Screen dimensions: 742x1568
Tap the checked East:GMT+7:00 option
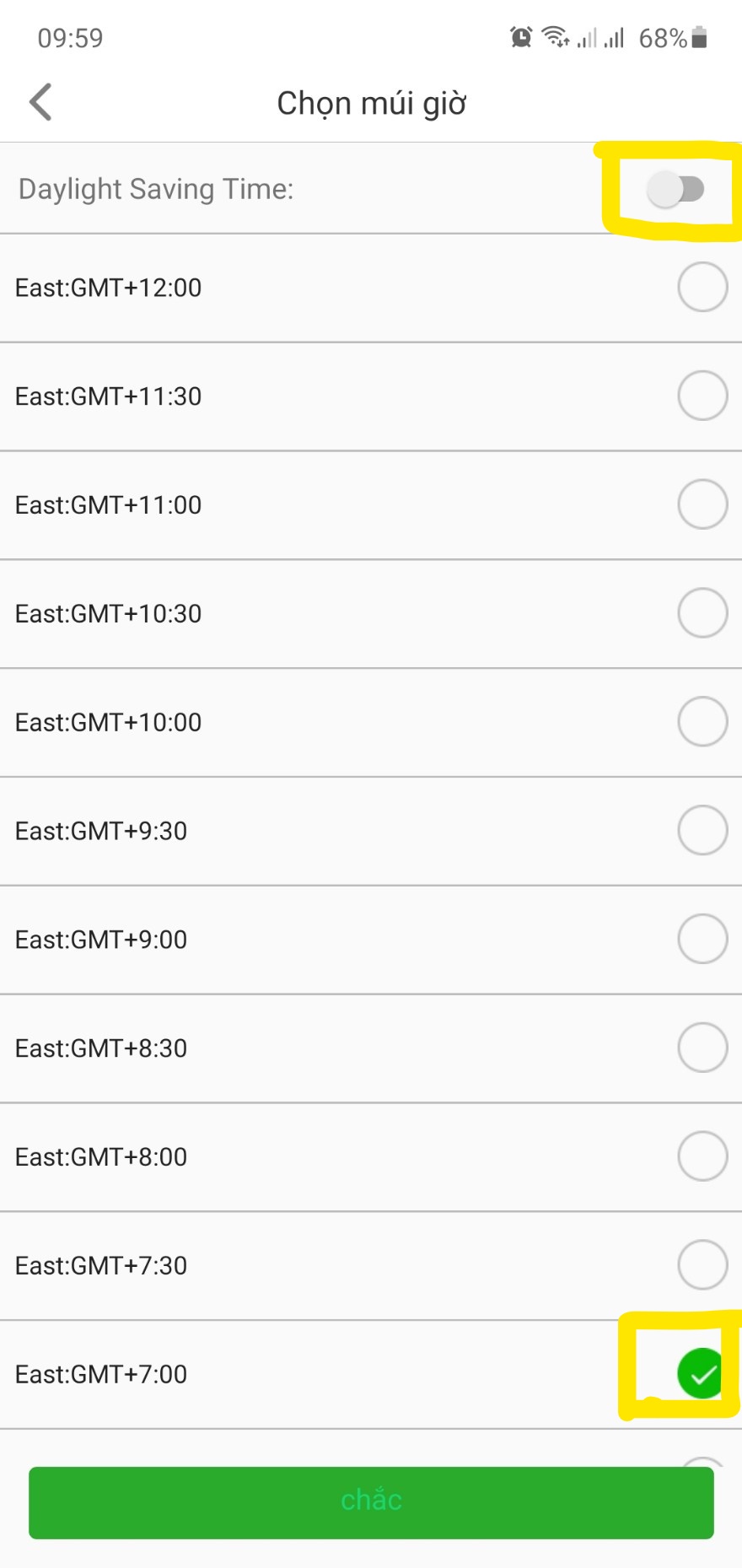coord(701,1374)
